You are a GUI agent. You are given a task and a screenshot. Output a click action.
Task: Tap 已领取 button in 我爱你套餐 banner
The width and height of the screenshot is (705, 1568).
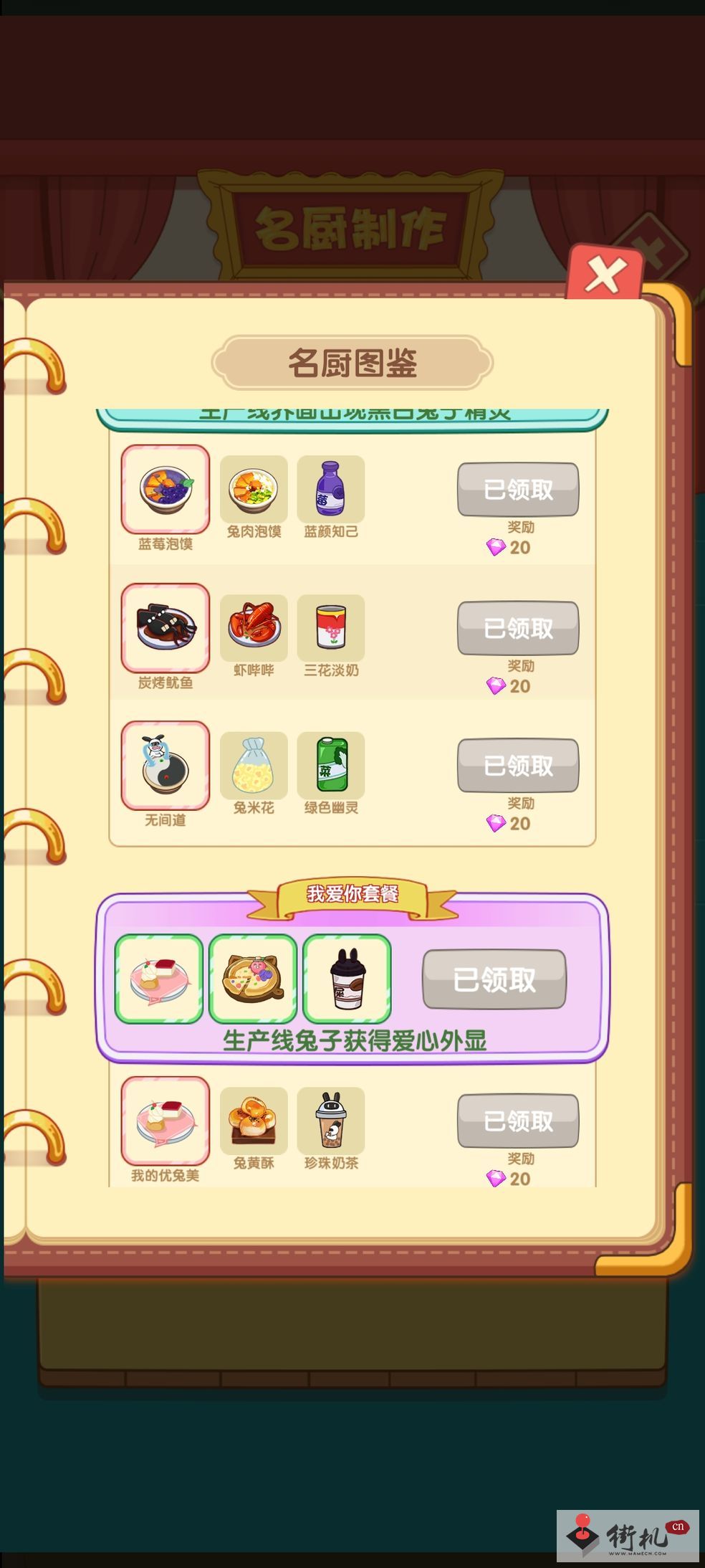pyautogui.click(x=494, y=979)
